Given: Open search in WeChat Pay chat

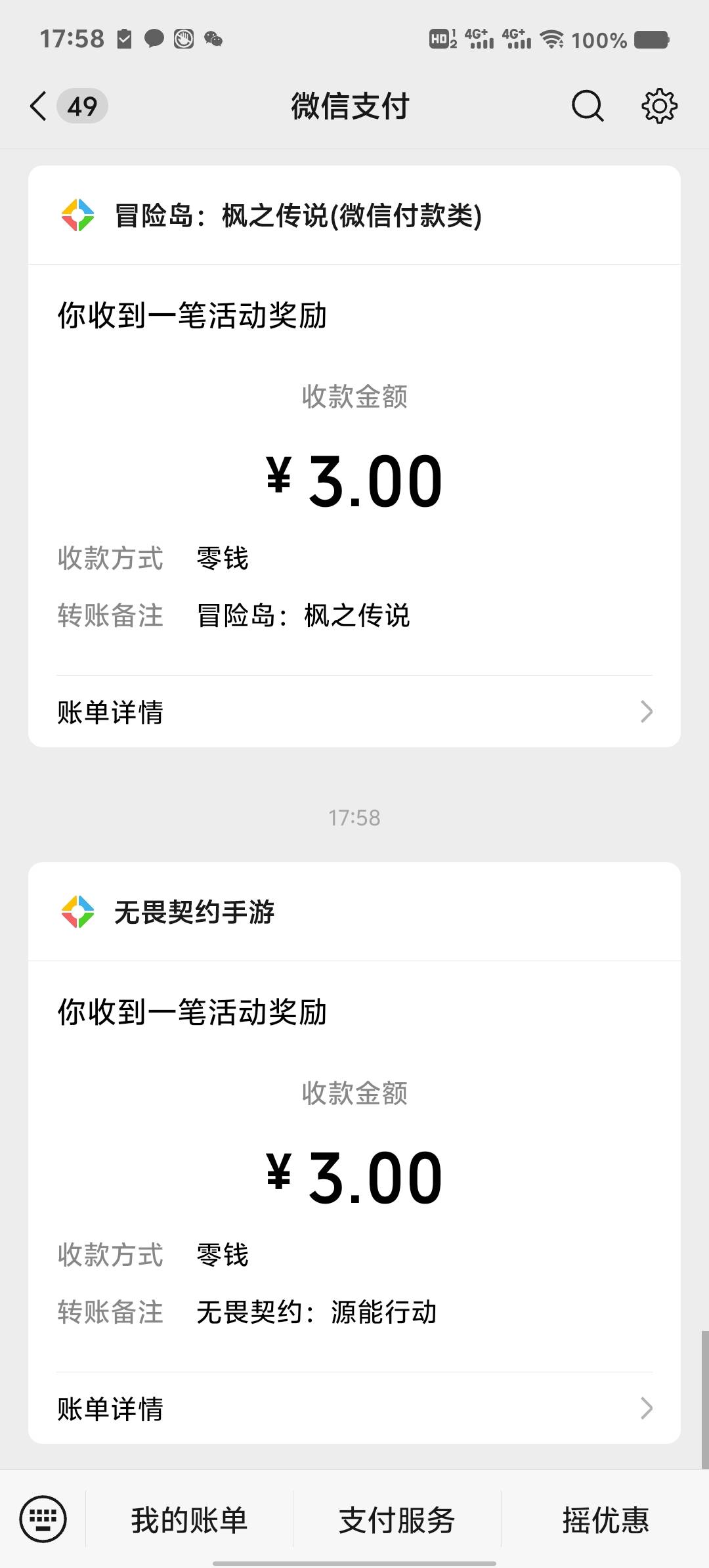Looking at the screenshot, I should coord(587,106).
